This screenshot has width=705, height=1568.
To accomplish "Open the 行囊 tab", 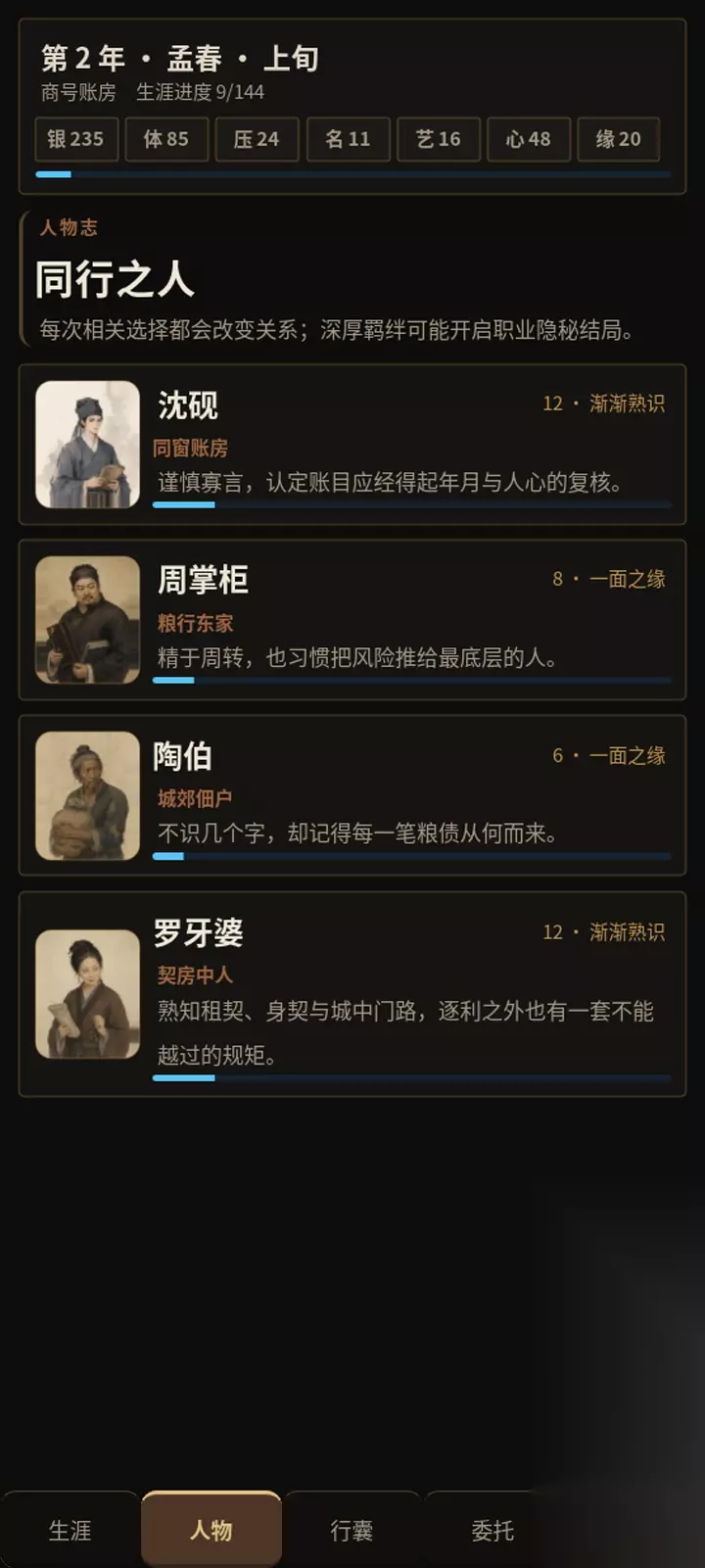I will coord(352,1529).
